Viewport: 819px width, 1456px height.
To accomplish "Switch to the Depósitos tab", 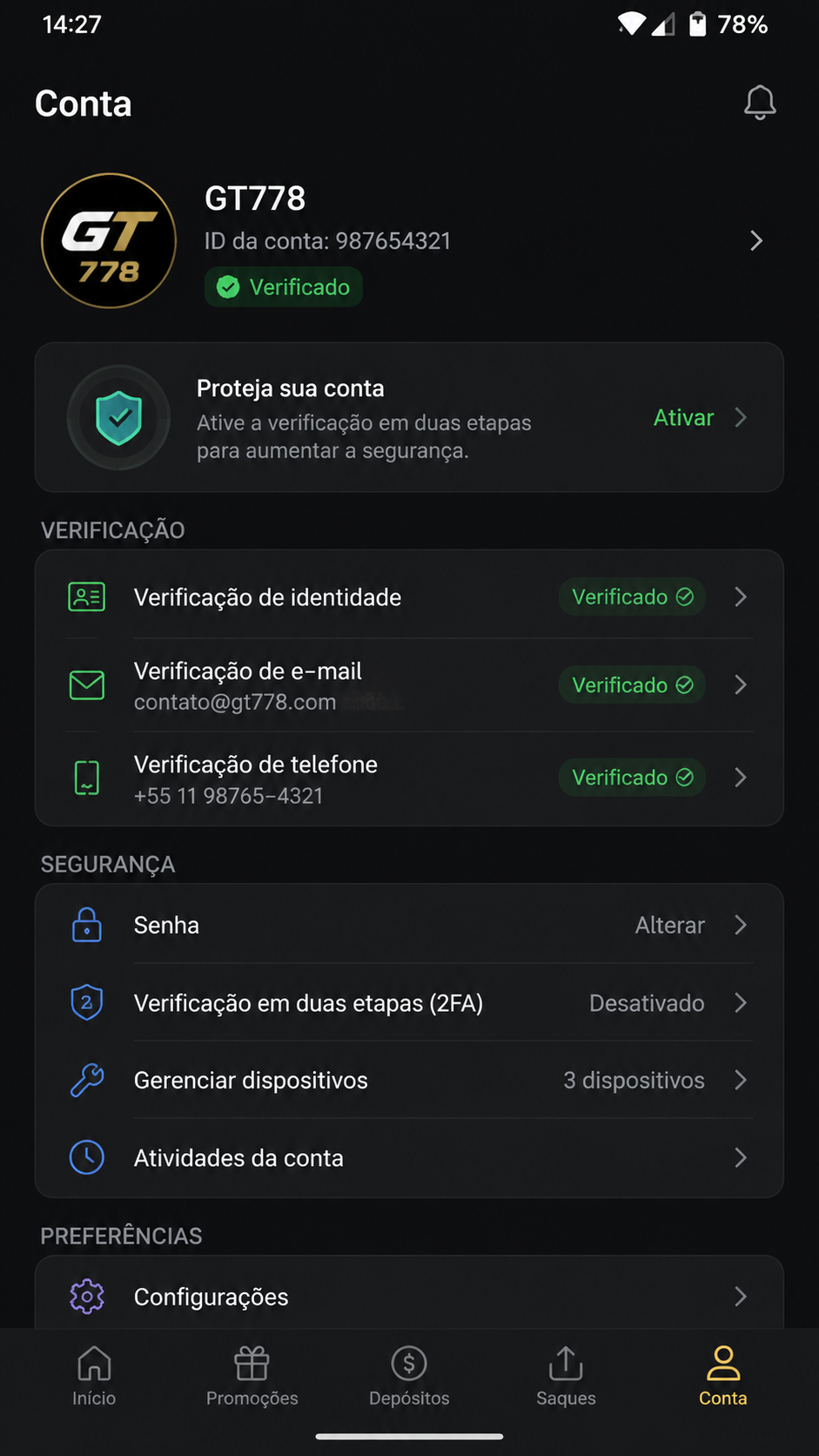I will click(409, 1376).
